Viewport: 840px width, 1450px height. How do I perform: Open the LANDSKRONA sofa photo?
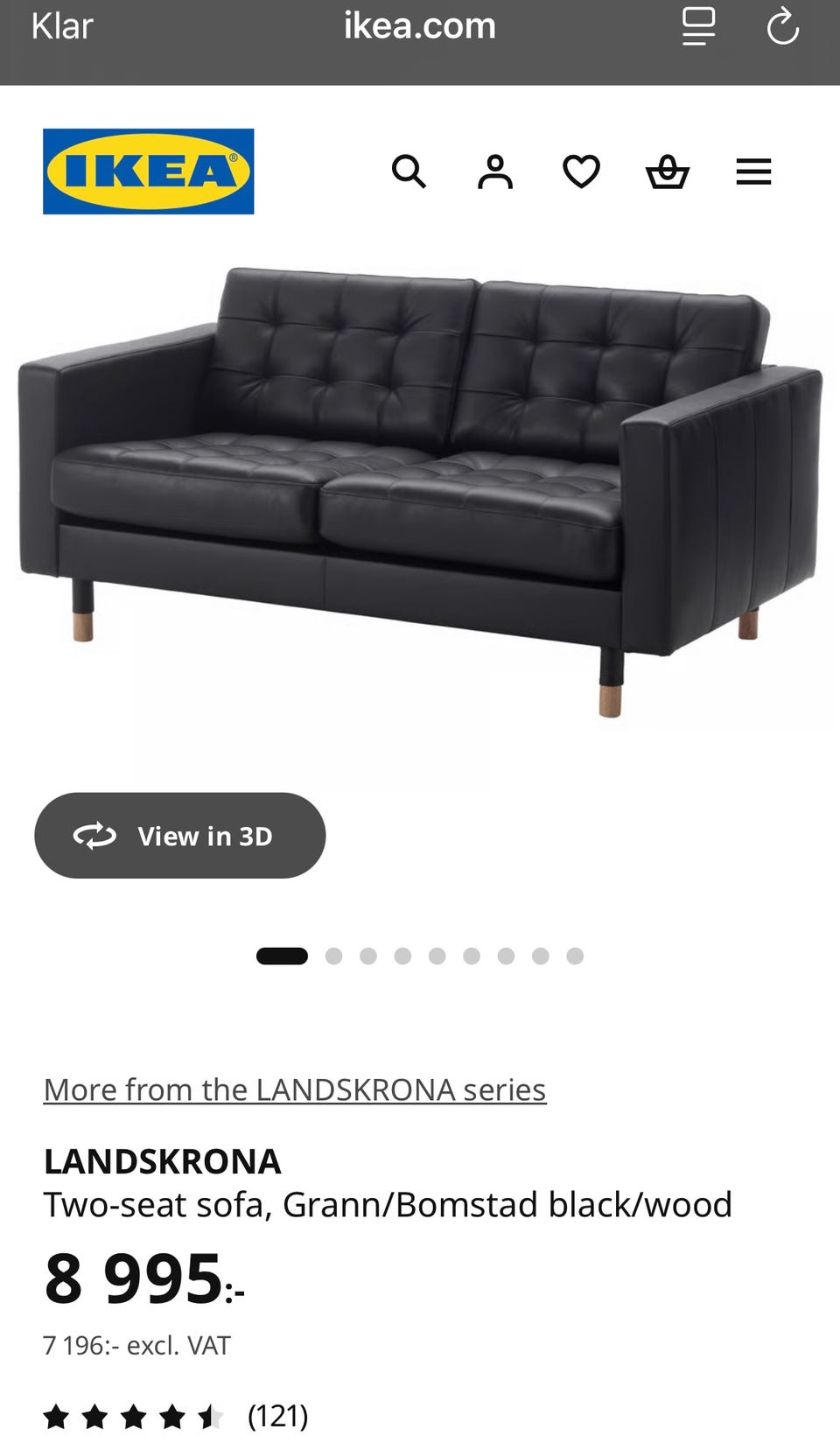[420, 490]
